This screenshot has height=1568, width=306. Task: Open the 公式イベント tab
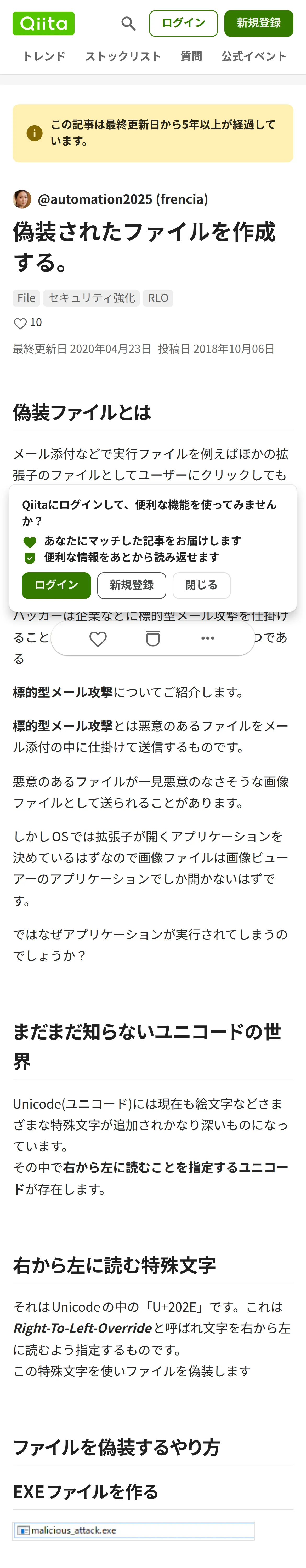point(254,56)
